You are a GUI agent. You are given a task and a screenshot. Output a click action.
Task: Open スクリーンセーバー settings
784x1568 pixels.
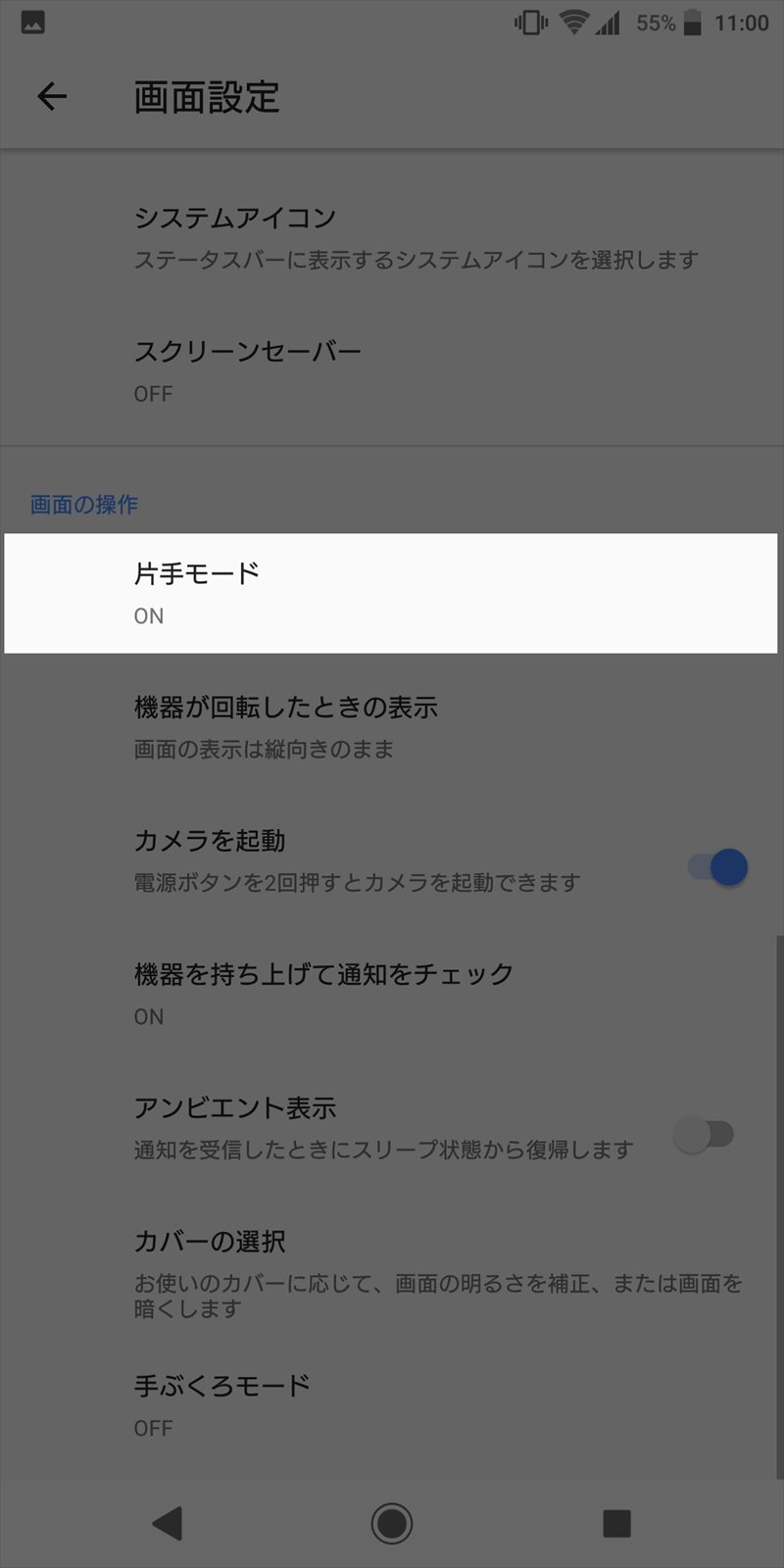[x=392, y=371]
